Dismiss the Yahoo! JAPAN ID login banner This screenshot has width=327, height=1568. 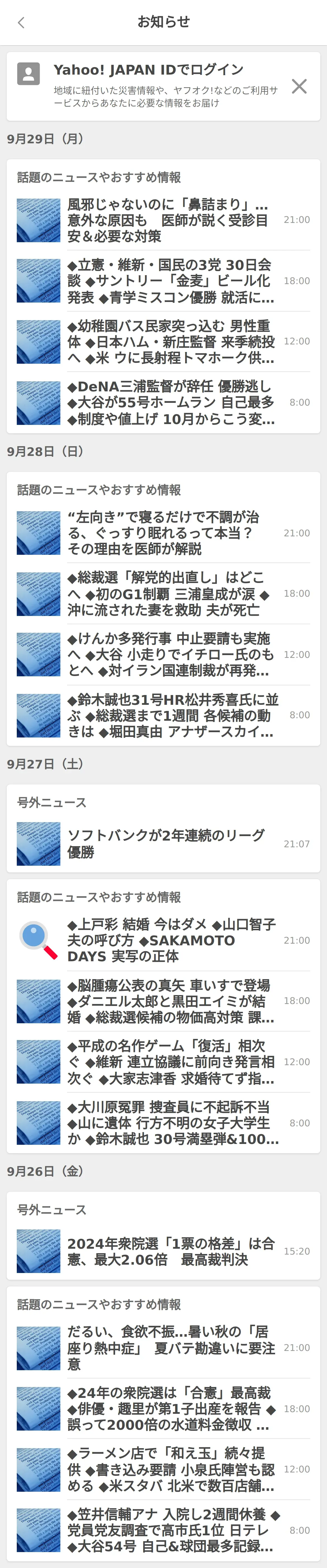[x=299, y=86]
